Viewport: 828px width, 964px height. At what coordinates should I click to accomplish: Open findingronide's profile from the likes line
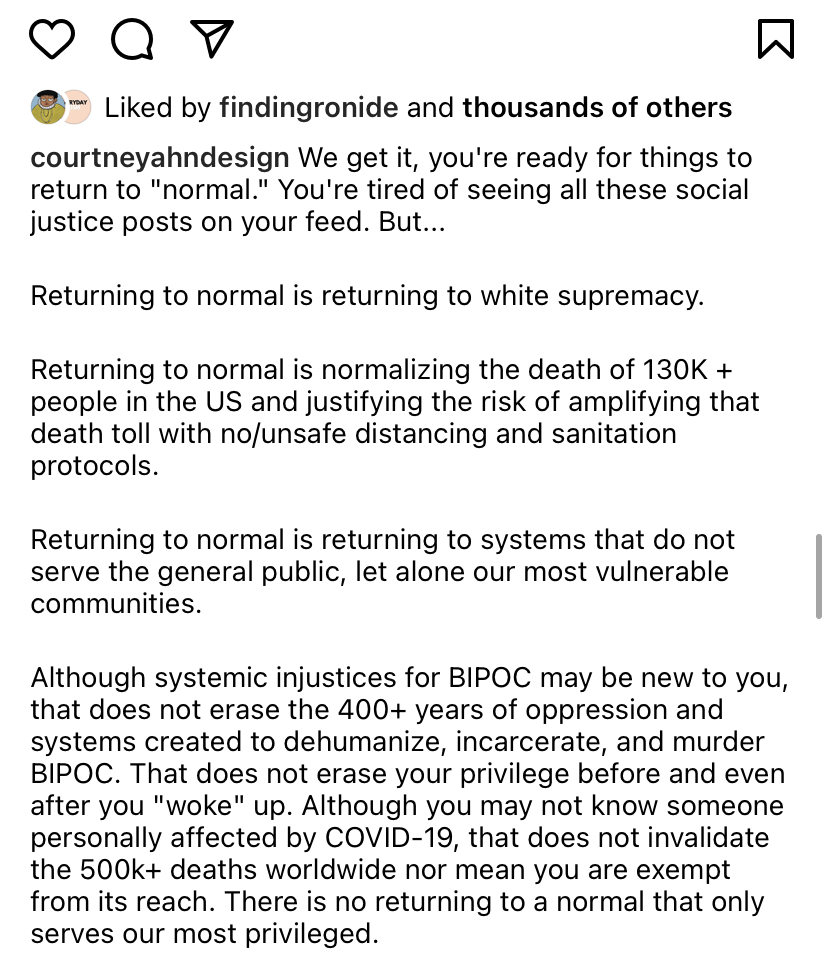click(x=309, y=108)
